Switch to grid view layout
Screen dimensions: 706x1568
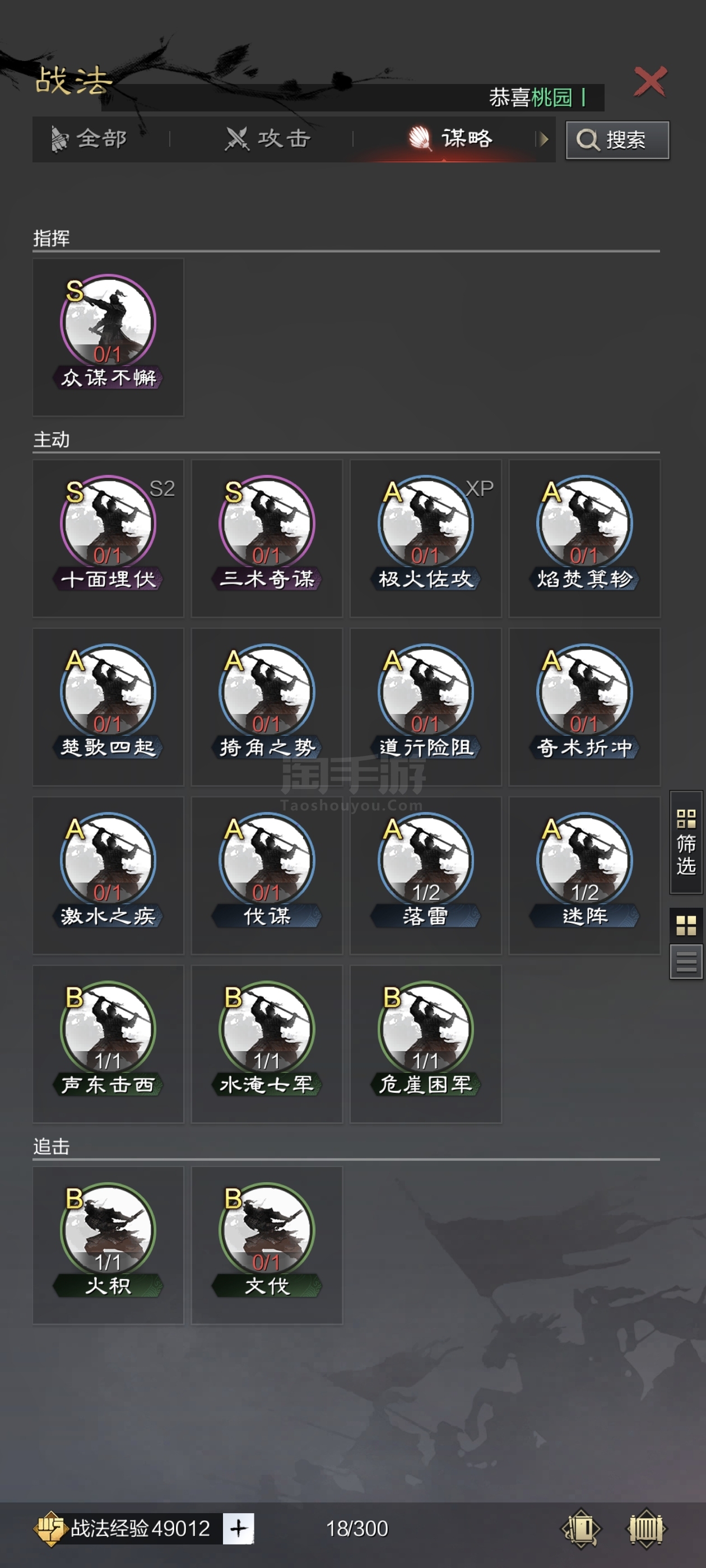tap(686, 925)
